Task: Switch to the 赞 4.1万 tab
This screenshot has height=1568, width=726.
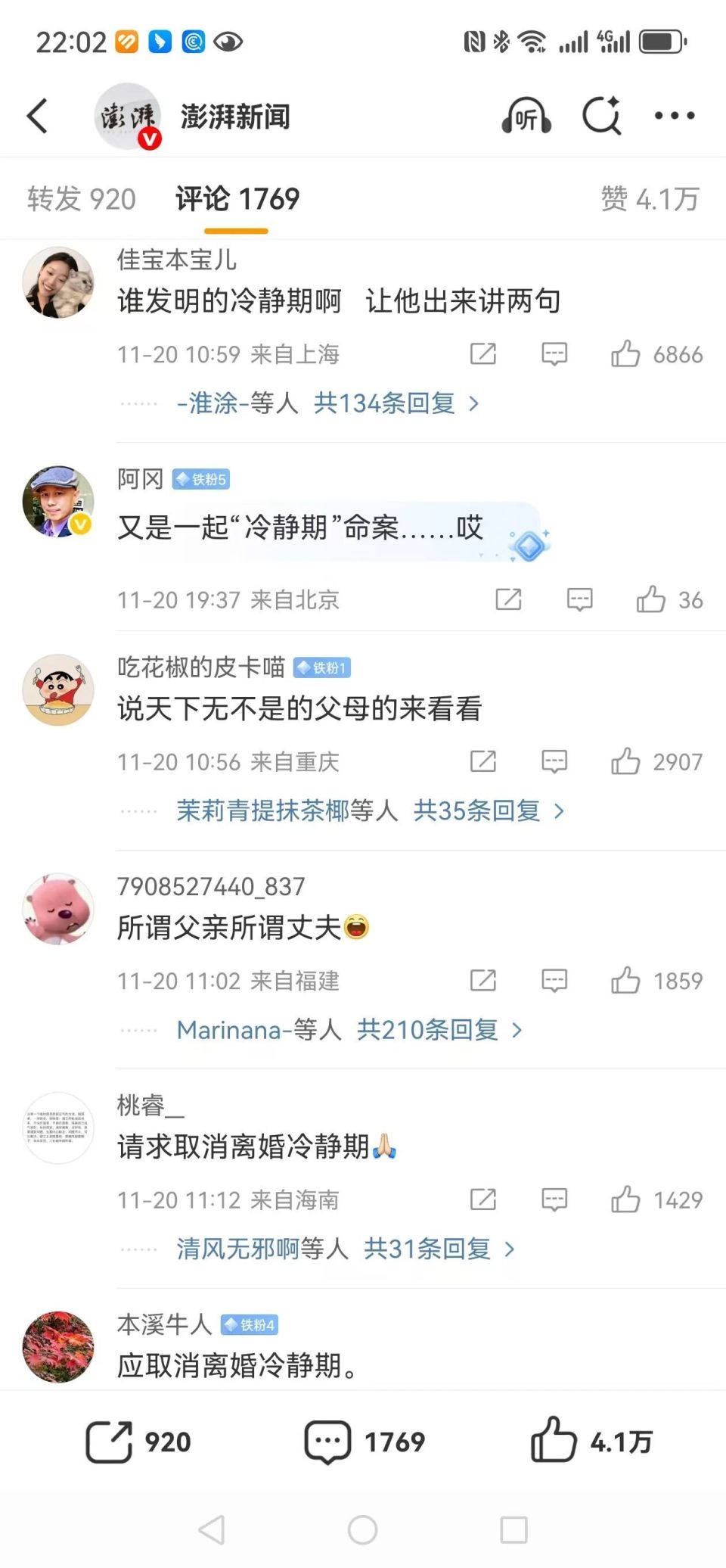Action: point(650,199)
